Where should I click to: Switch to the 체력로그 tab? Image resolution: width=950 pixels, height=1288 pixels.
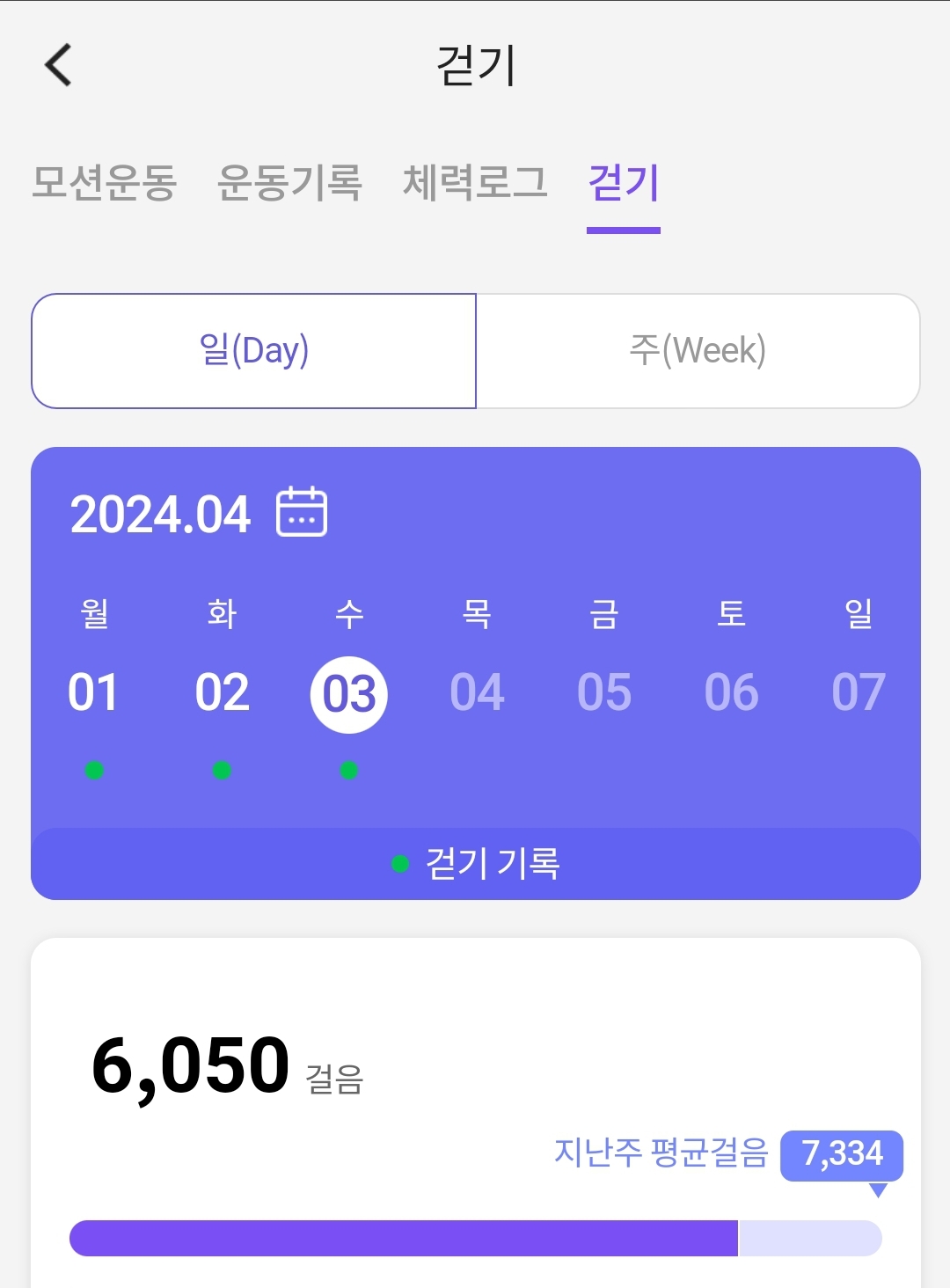[x=475, y=183]
